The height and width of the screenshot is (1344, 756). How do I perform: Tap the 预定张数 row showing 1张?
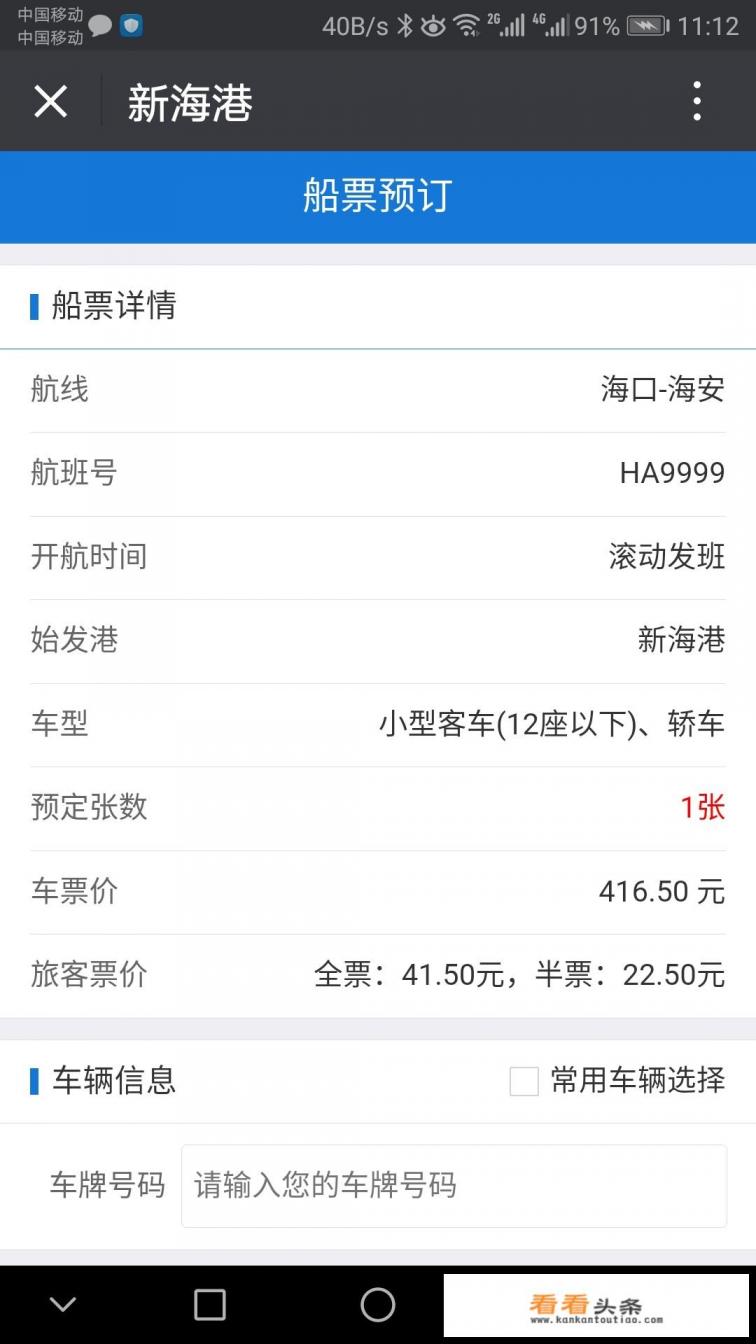click(378, 807)
